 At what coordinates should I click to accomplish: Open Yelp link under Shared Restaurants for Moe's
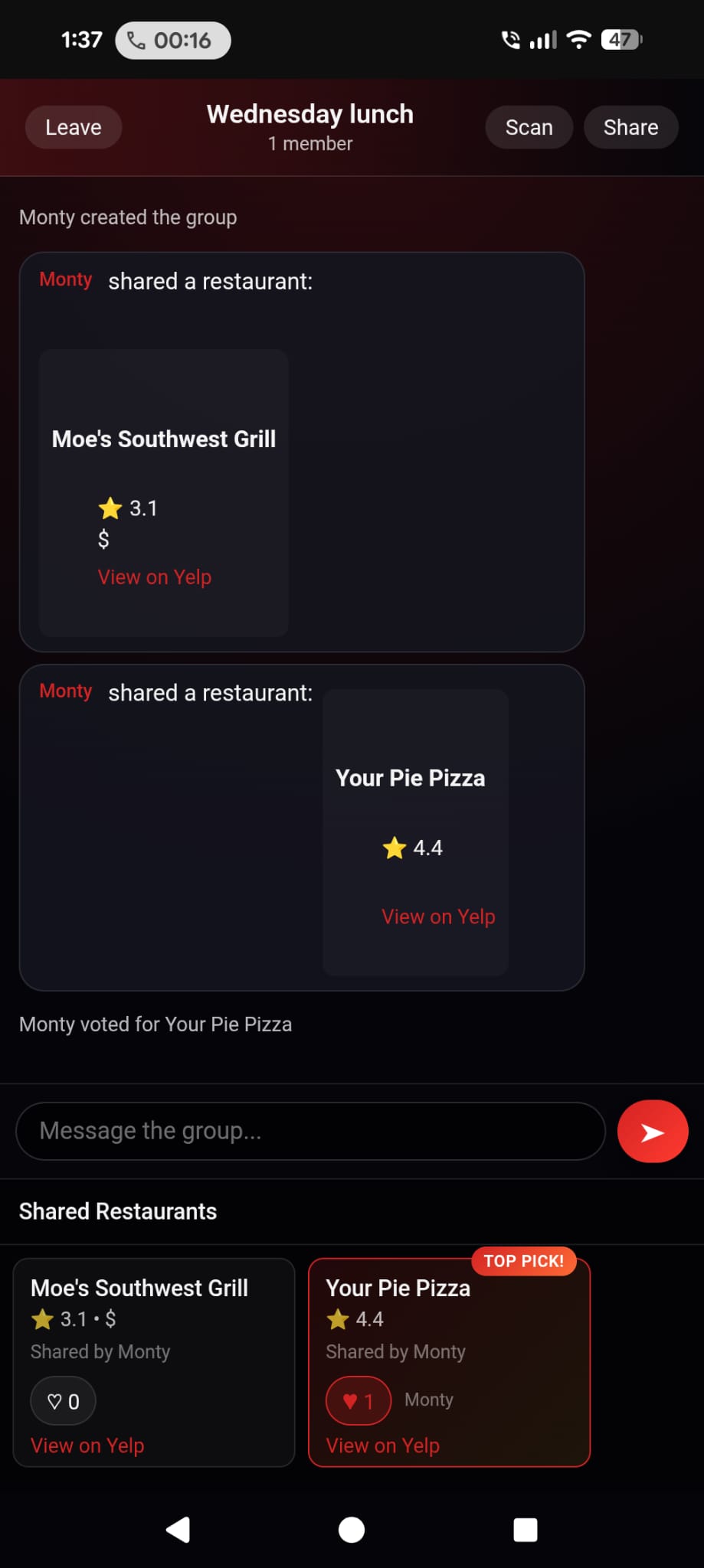point(87,1445)
